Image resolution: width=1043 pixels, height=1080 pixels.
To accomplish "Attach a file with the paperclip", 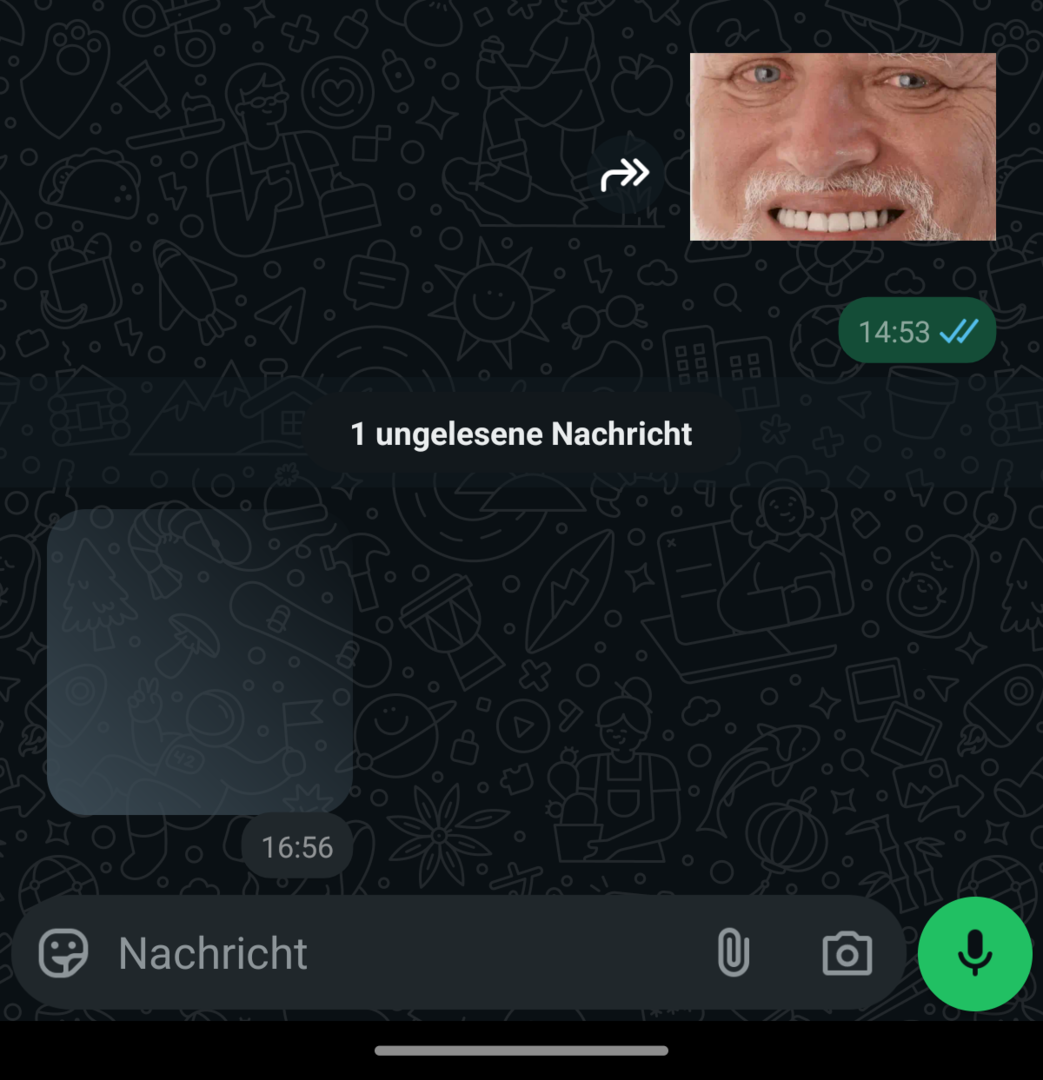I will (x=733, y=953).
